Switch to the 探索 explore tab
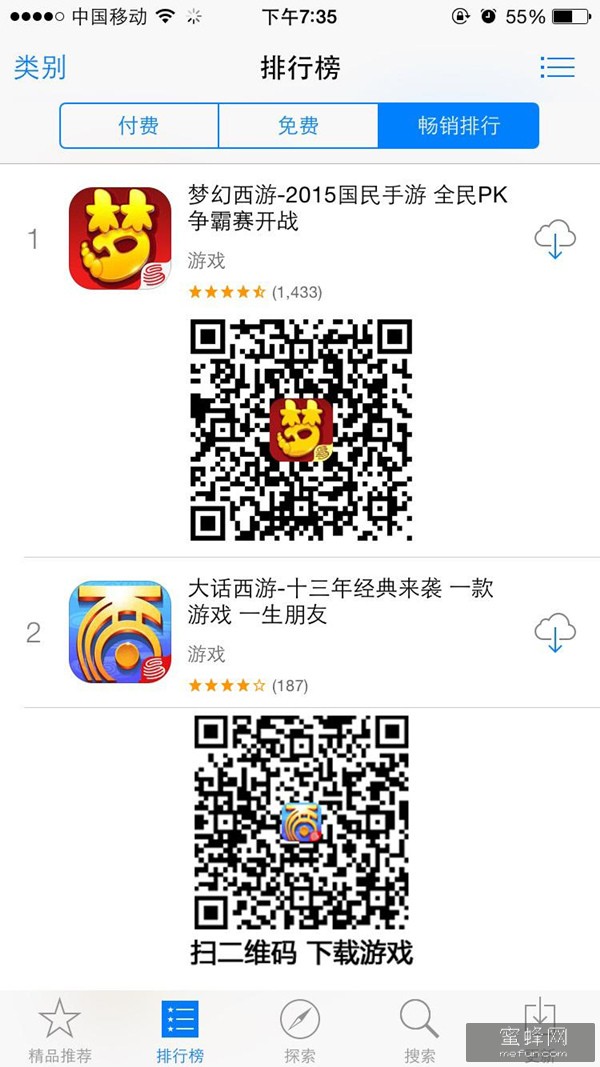This screenshot has height=1067, width=600. tap(300, 1030)
